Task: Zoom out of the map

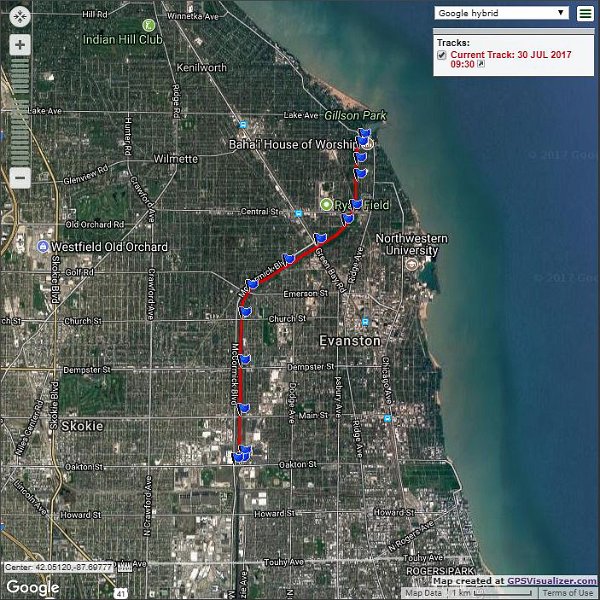Action: tap(20, 178)
